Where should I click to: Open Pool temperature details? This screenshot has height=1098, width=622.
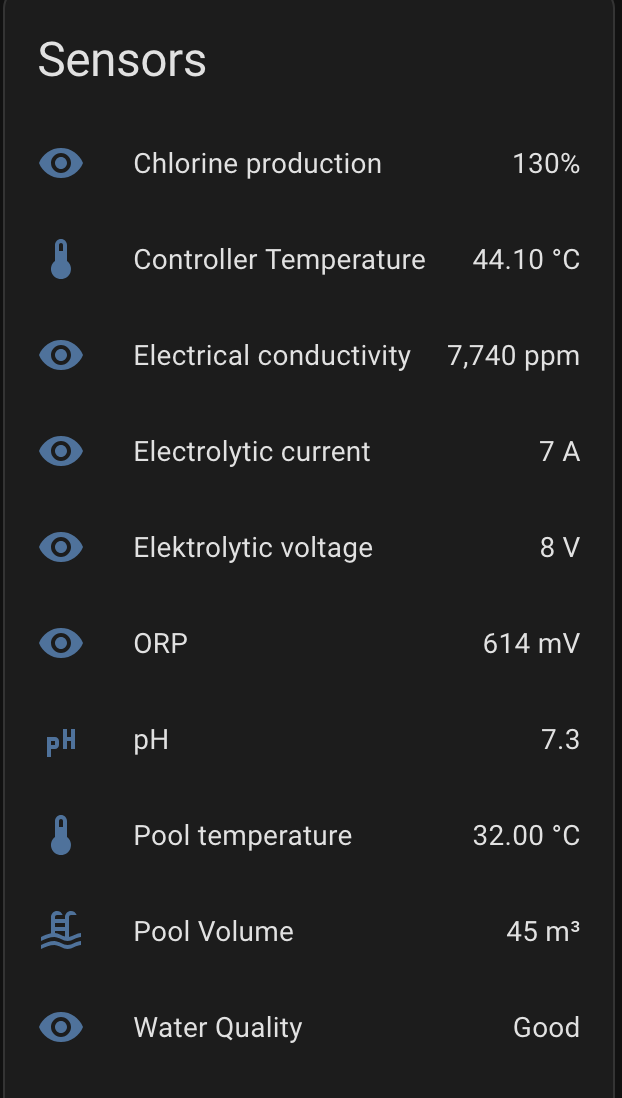tap(243, 836)
